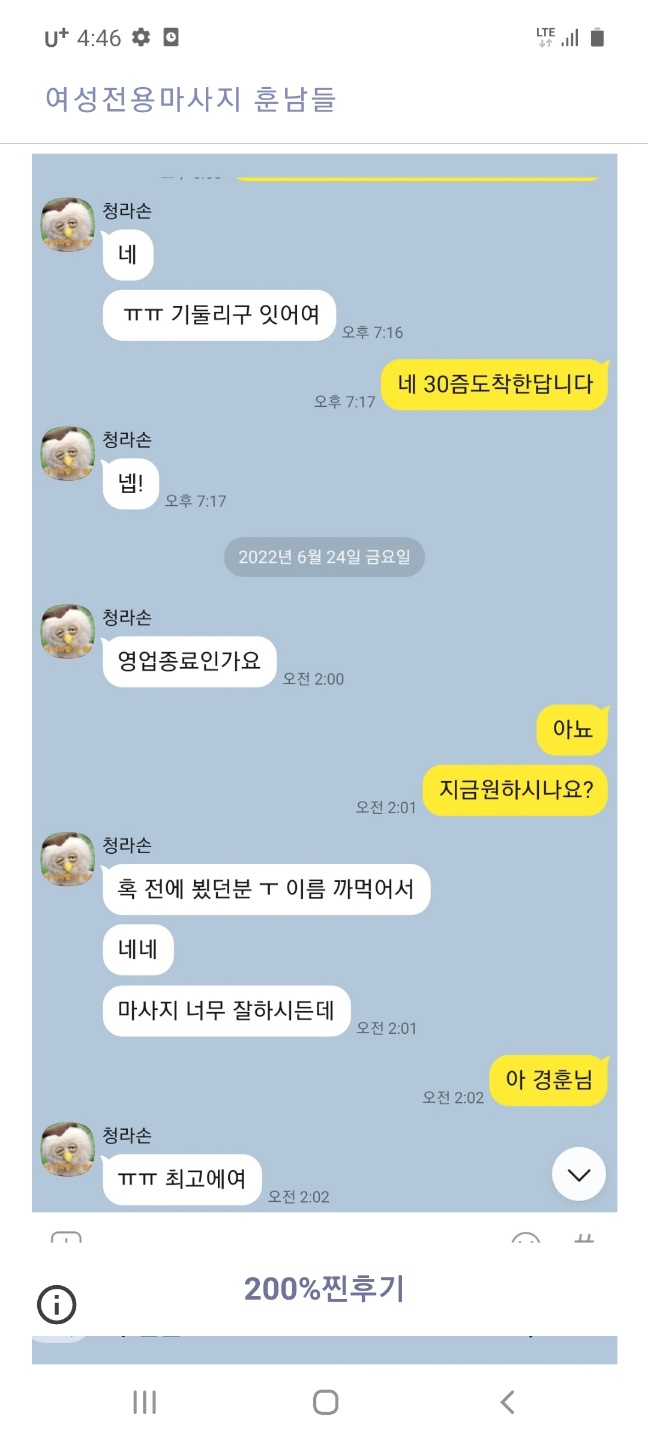Open the info icon beside 200%찐후기

click(57, 1304)
